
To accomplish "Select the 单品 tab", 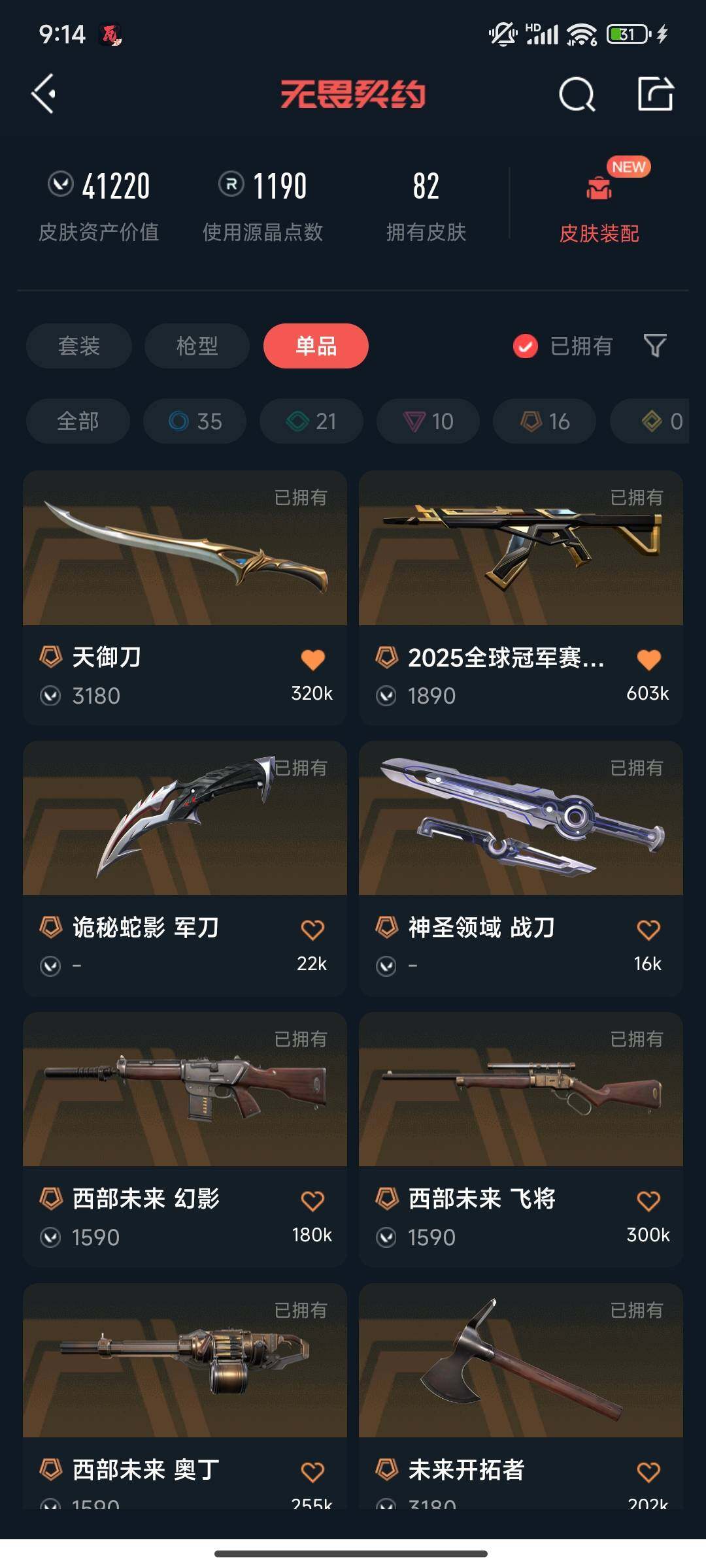I will [x=316, y=346].
